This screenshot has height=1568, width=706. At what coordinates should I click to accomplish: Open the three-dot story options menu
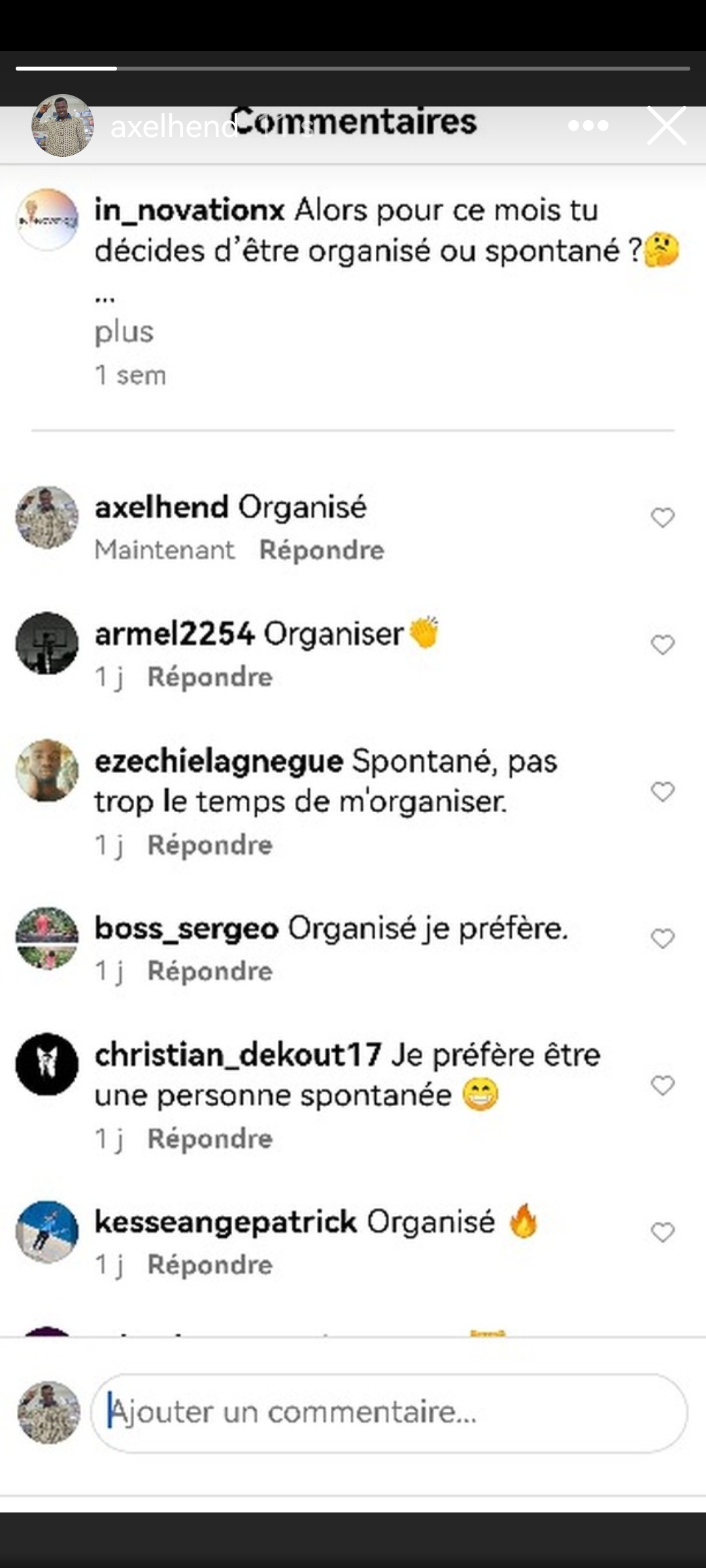(x=588, y=125)
